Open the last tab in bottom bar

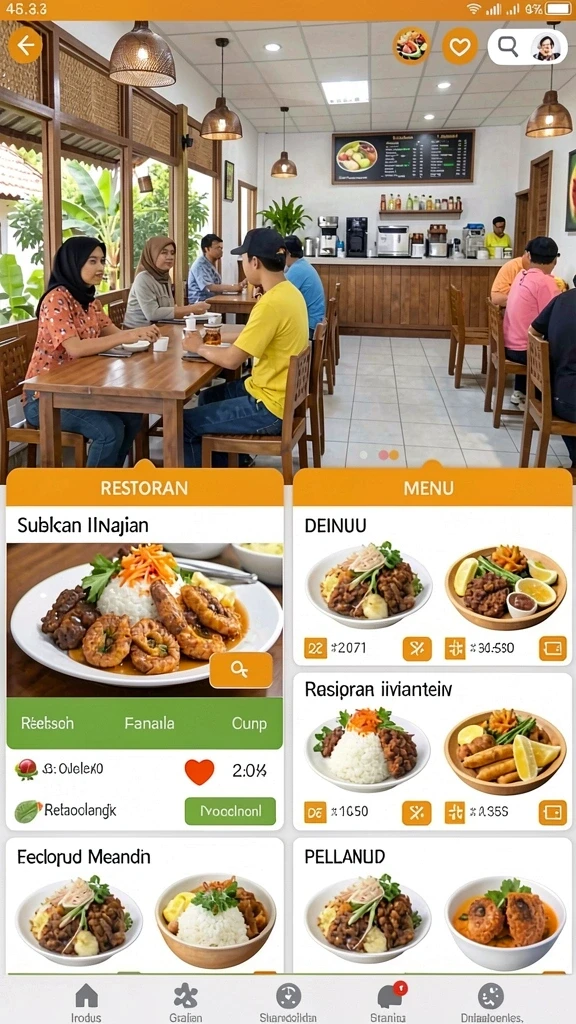(491, 1003)
